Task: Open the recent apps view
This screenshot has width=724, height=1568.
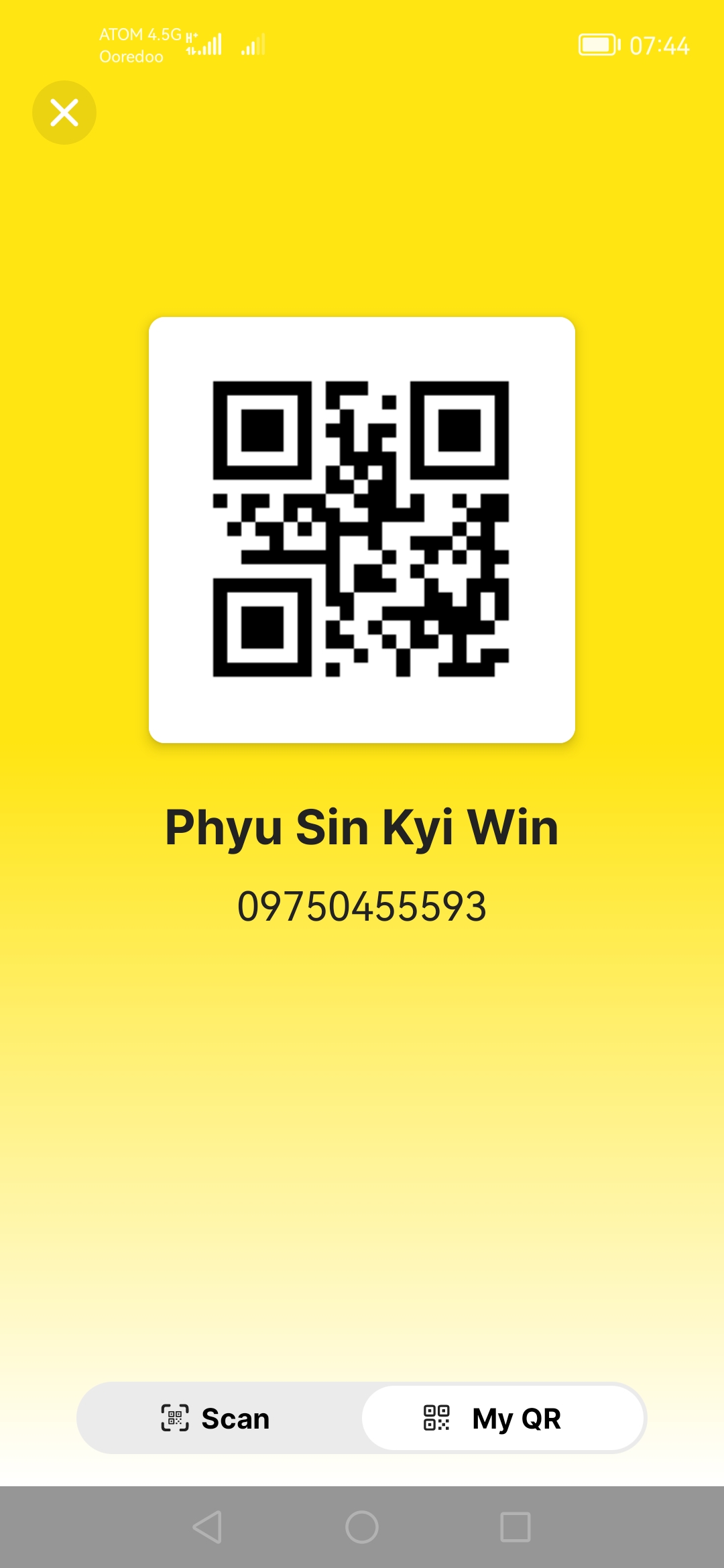Action: (516, 1527)
